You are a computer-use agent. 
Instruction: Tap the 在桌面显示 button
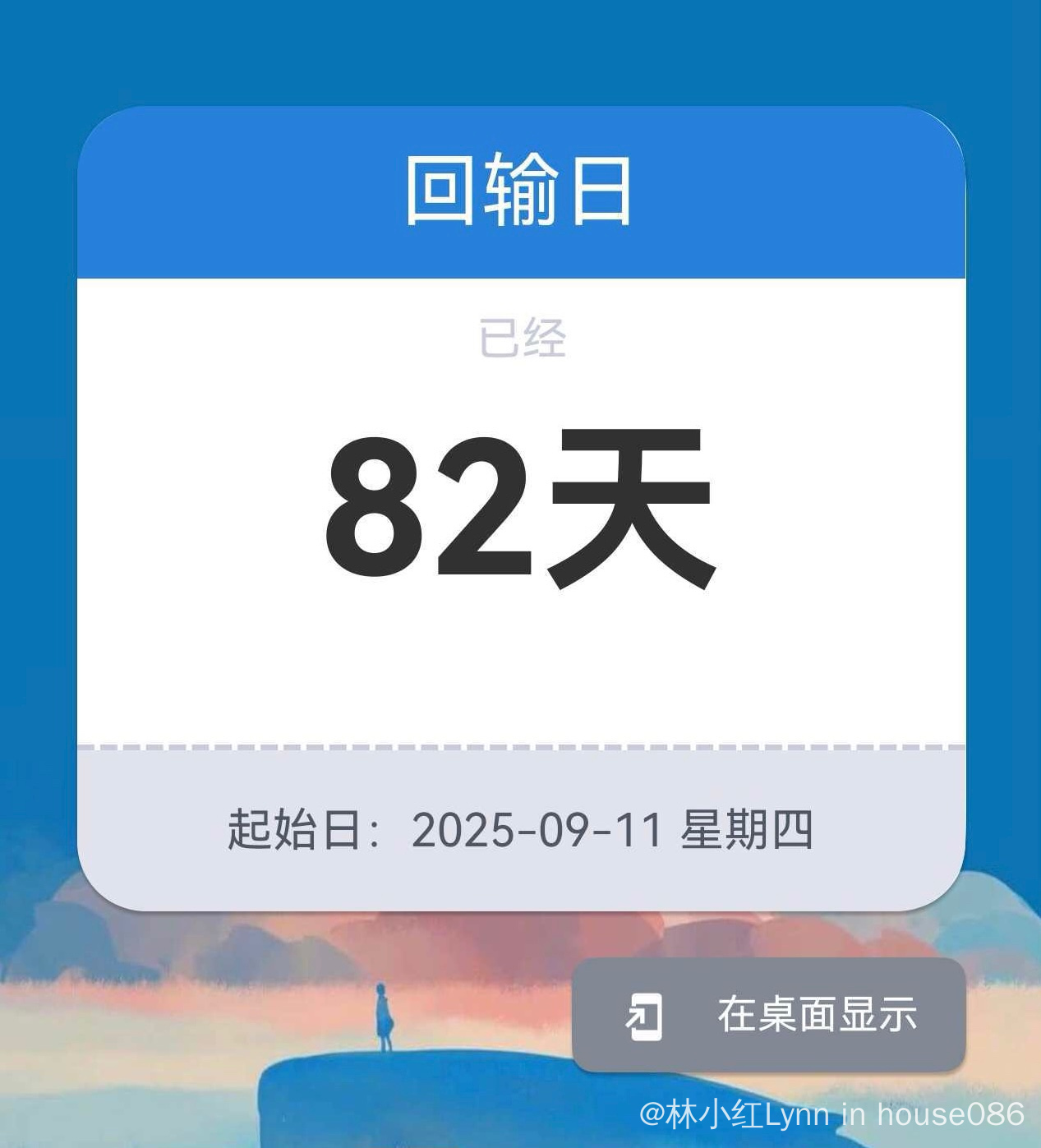(768, 1015)
